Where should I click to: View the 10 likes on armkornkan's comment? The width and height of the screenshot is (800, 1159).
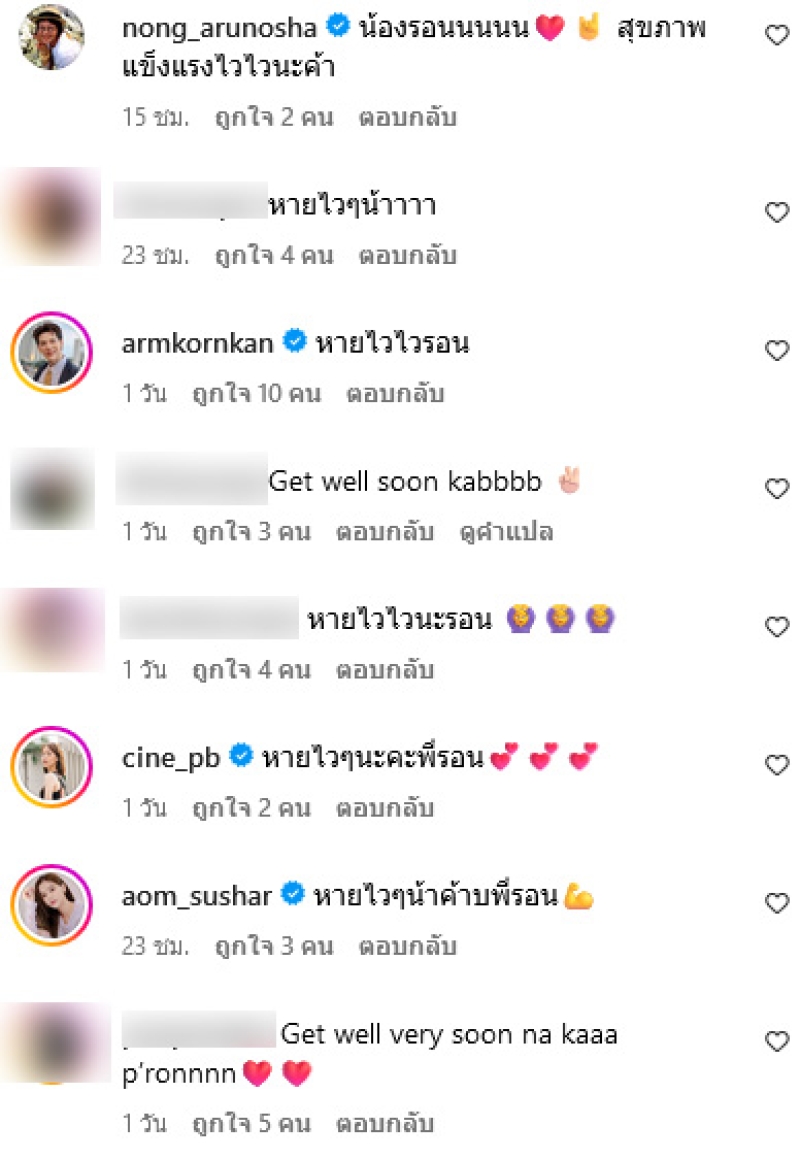tap(256, 394)
